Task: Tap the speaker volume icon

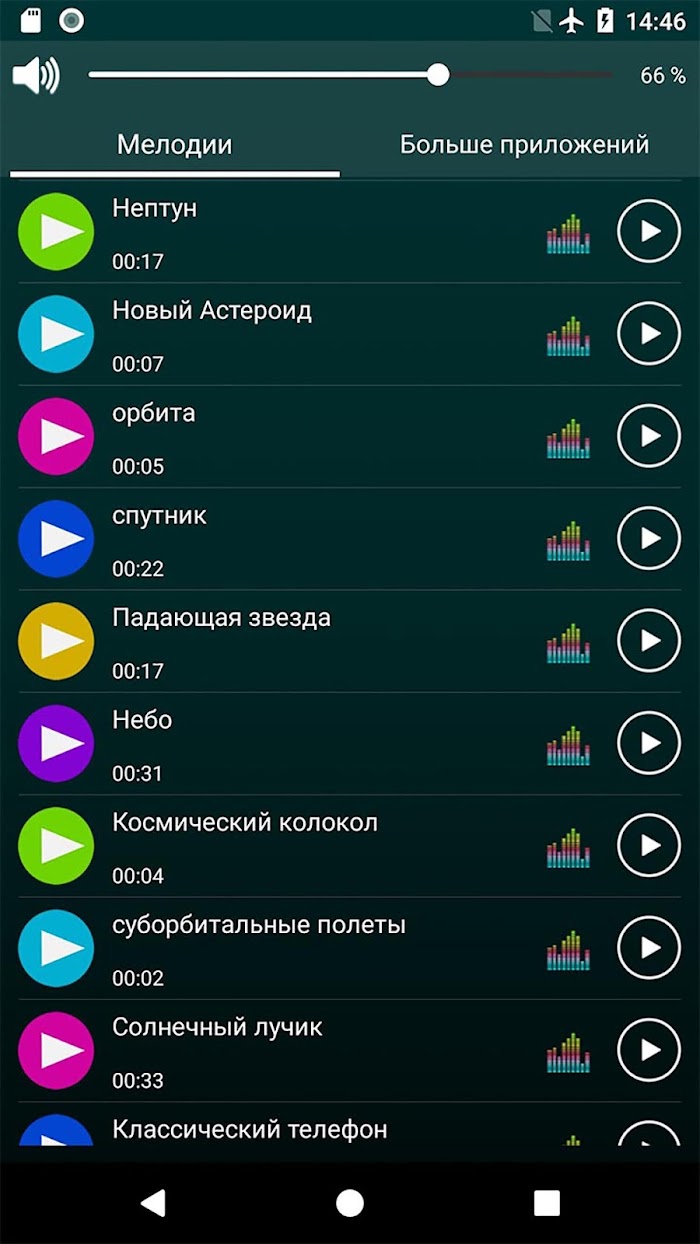Action: tap(36, 75)
